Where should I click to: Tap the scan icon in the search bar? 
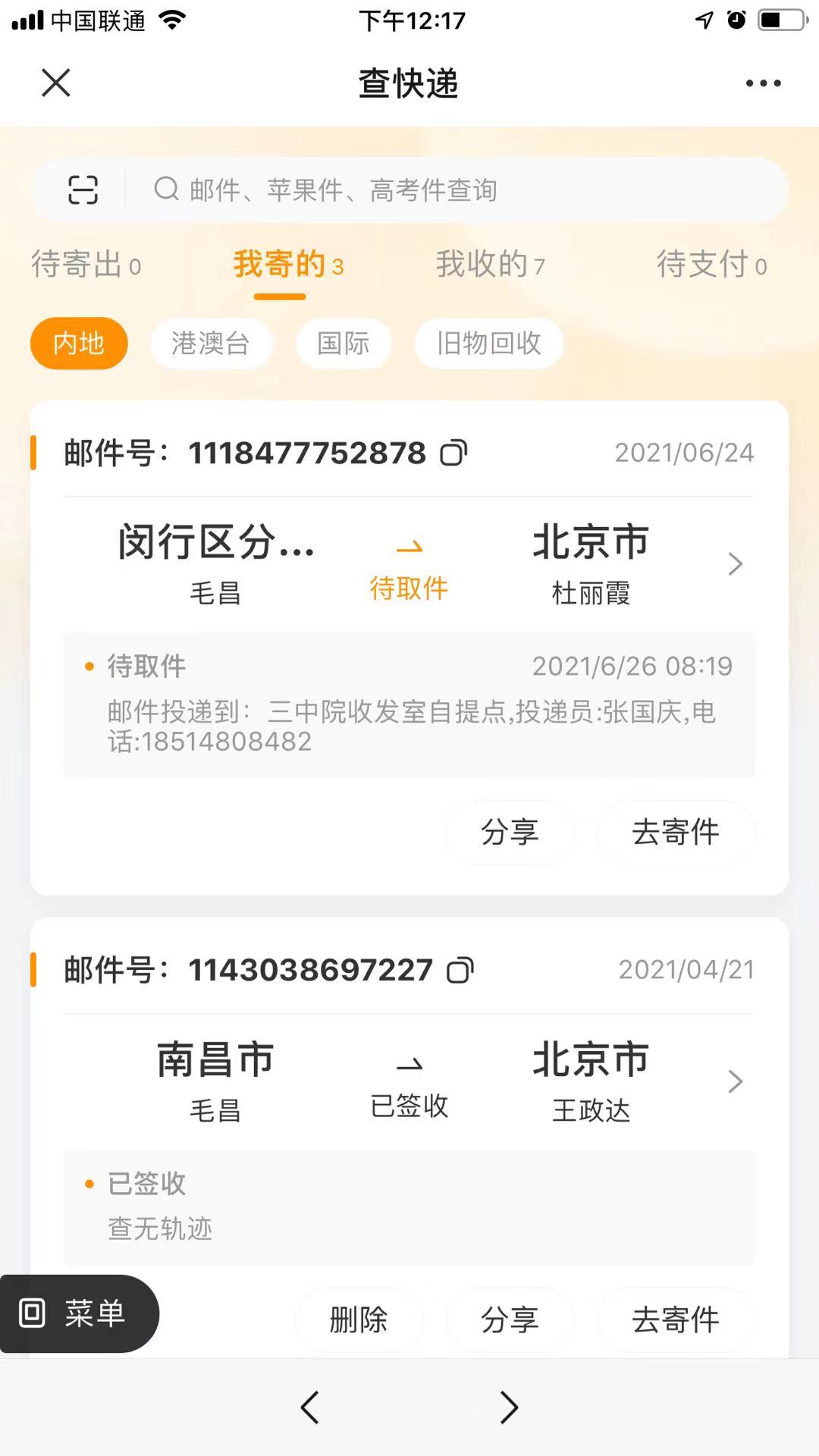83,190
